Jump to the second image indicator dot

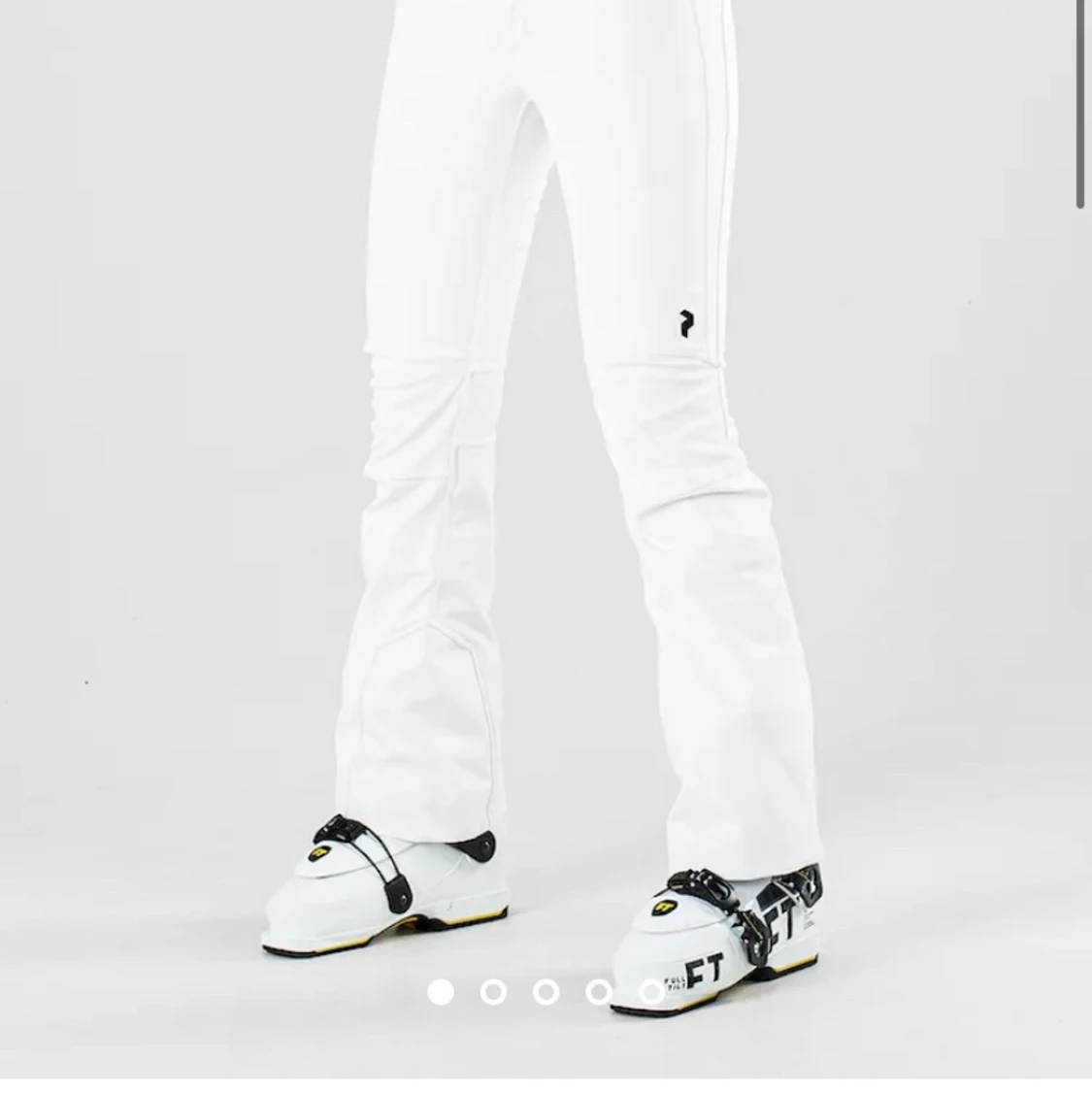493,992
